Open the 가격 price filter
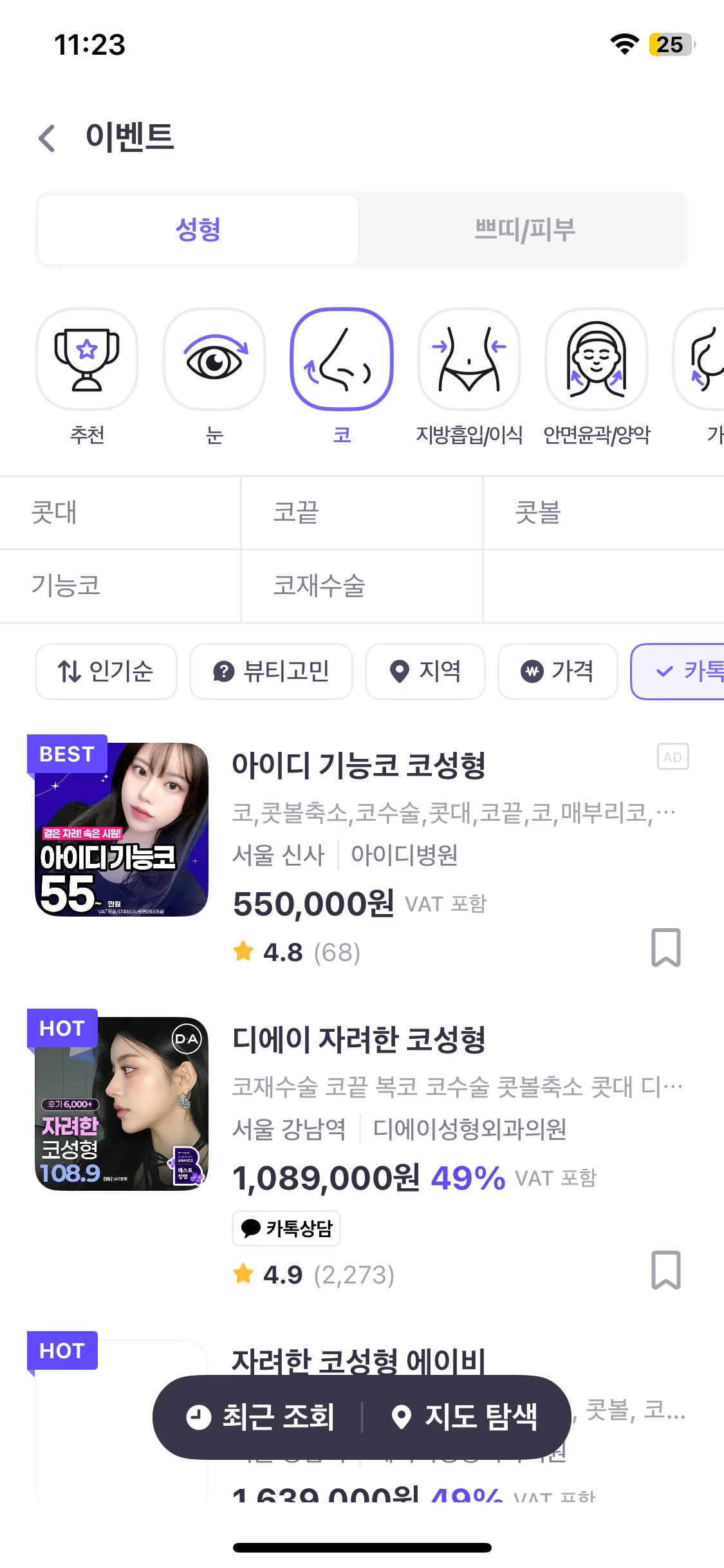The width and height of the screenshot is (724, 1568). [557, 671]
